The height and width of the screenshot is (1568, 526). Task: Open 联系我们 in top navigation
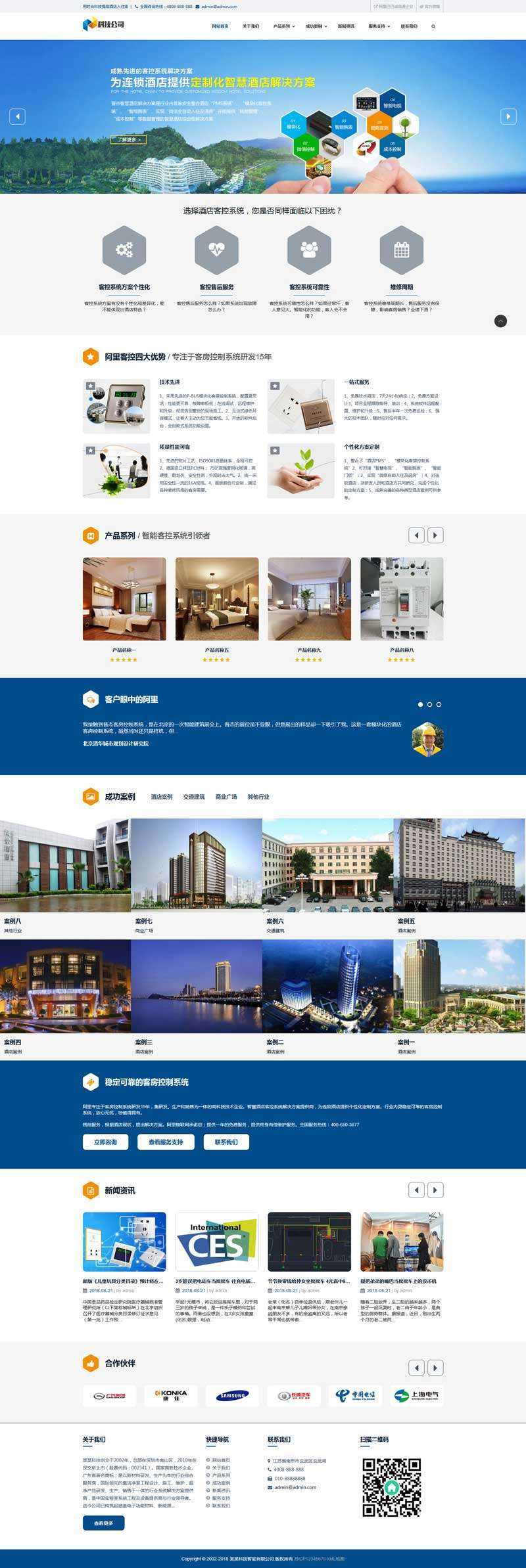409,27
